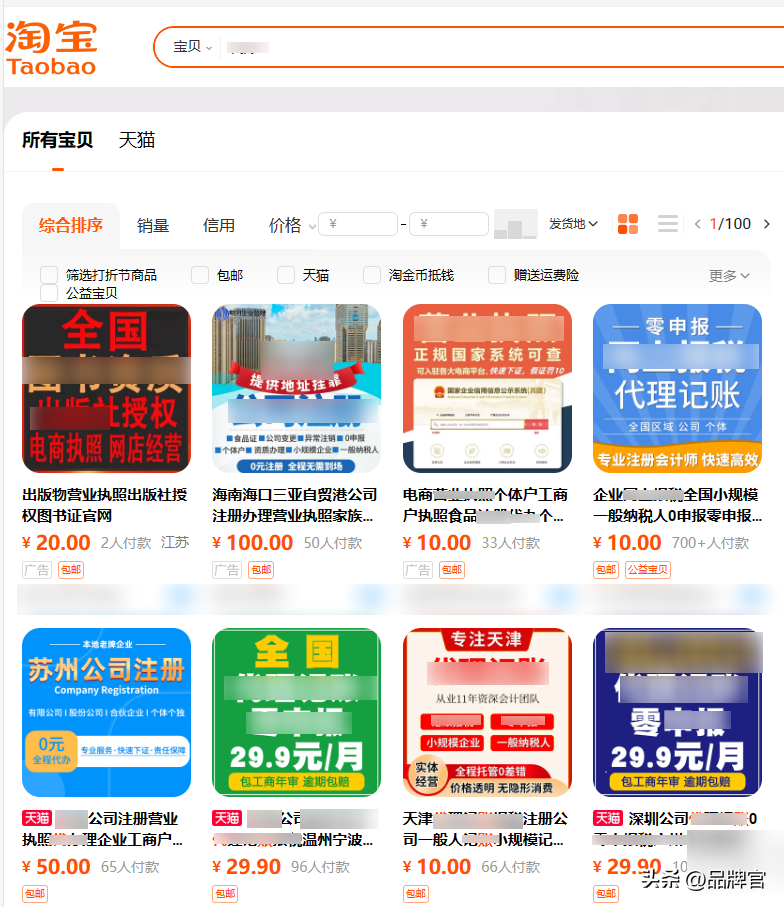This screenshot has height=907, width=784.
Task: Sort results by 信用
Action: 218,225
